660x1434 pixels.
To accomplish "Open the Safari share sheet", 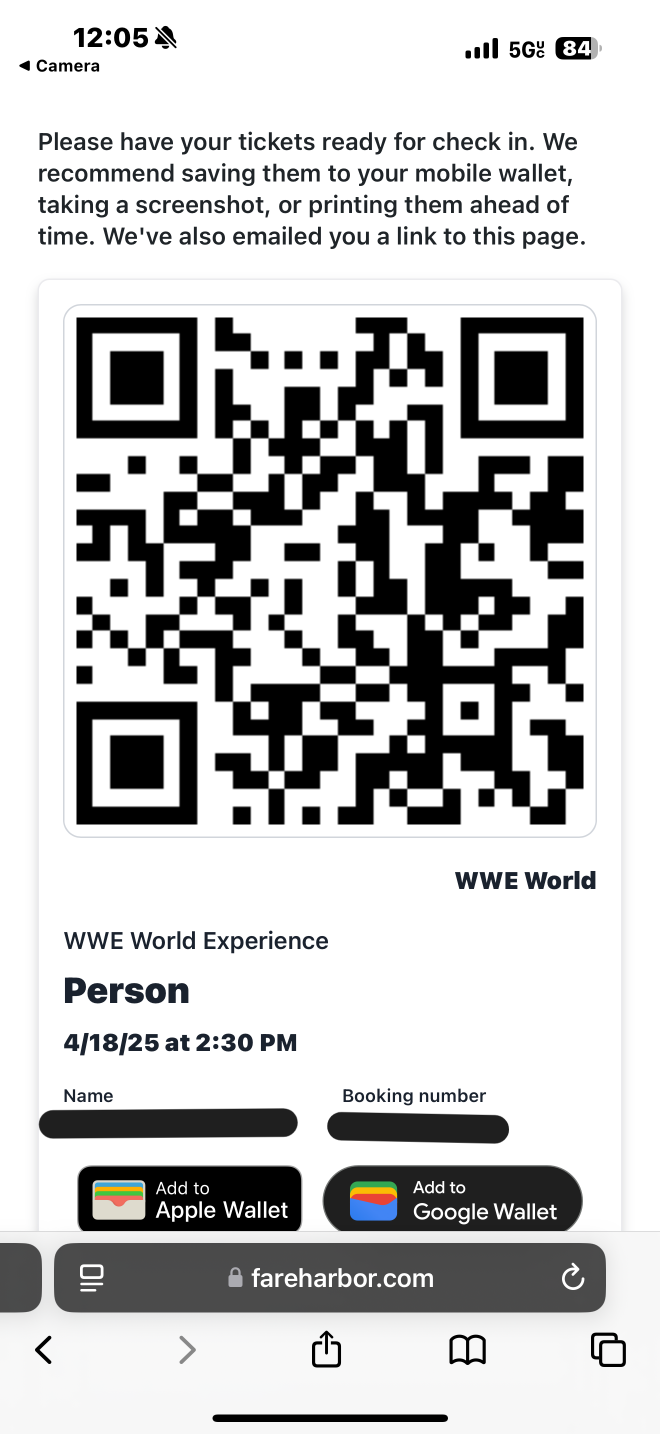I will [326, 1349].
